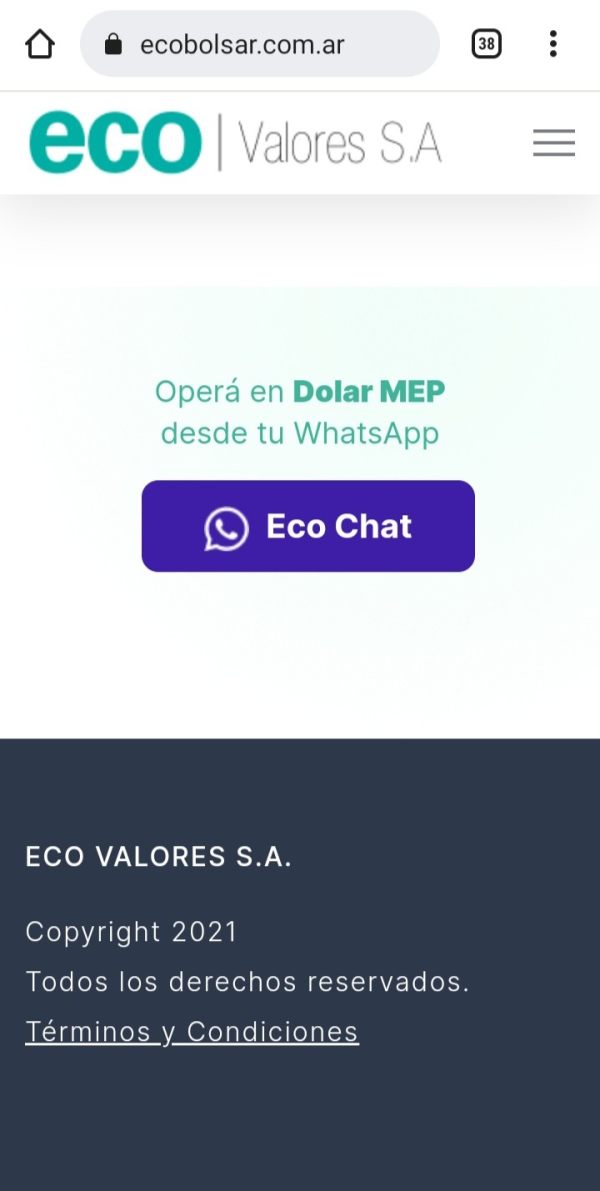This screenshot has height=1191, width=600.
Task: Open the browser's three-dot overflow menu
Action: click(x=553, y=44)
